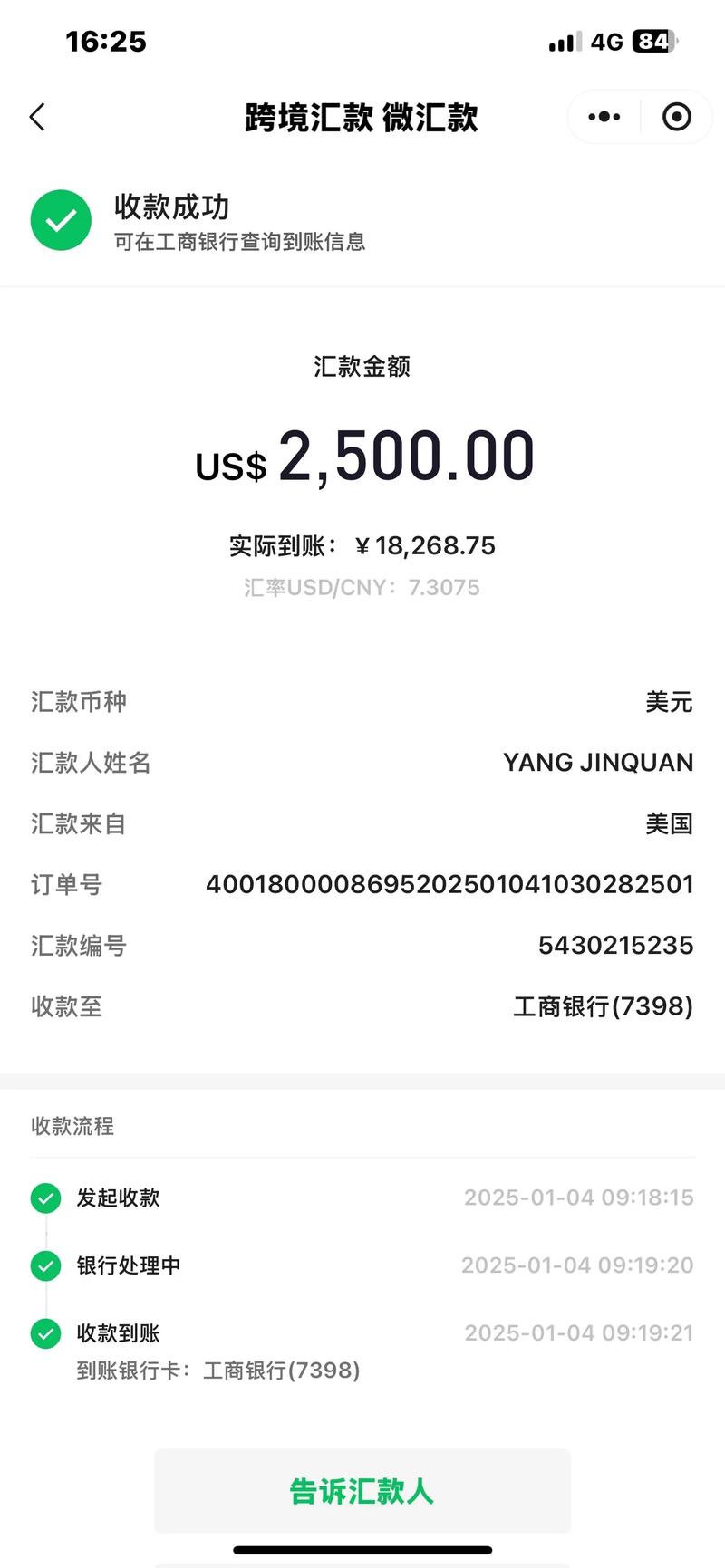The height and width of the screenshot is (1568, 725).
Task: Tap the 告诉汇款人 green button
Action: click(x=362, y=1491)
